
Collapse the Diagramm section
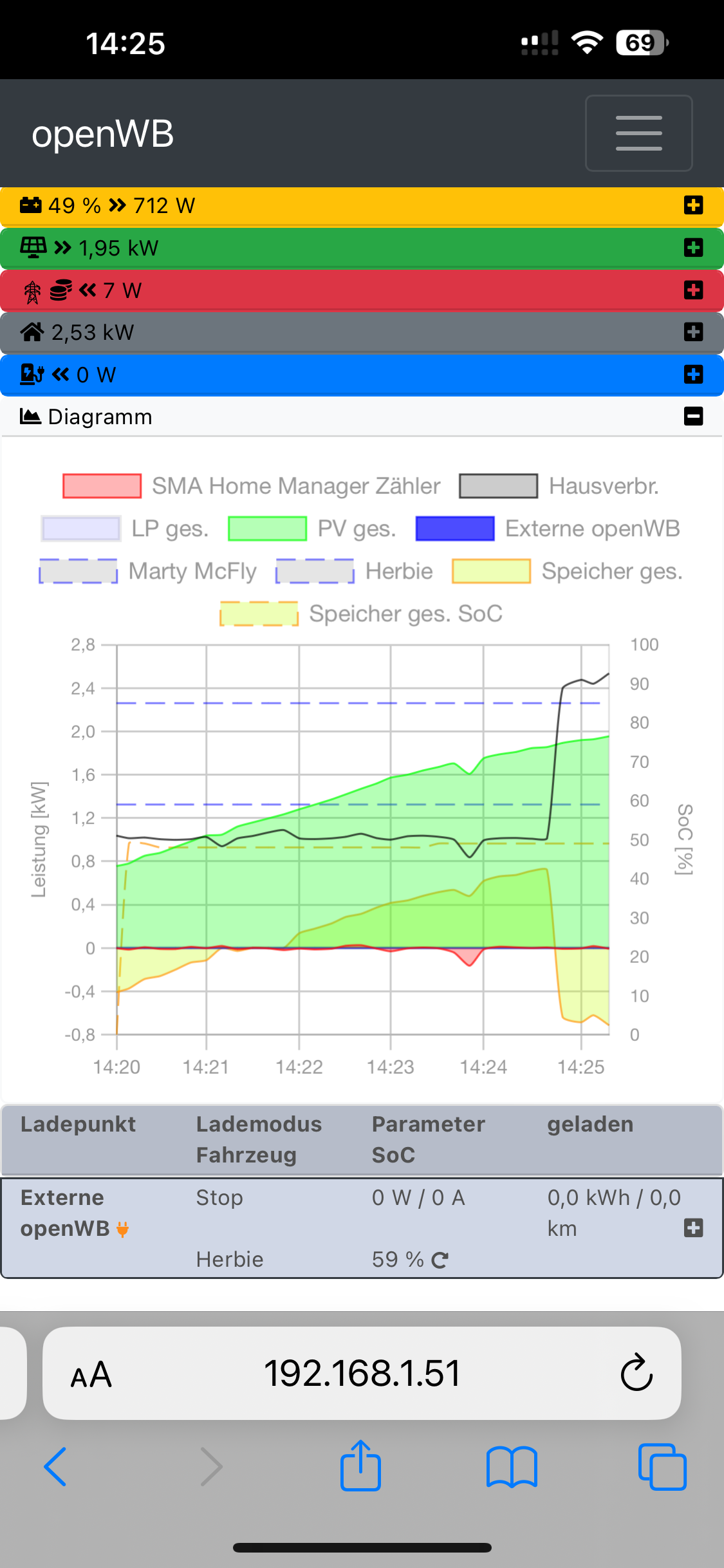[x=693, y=416]
